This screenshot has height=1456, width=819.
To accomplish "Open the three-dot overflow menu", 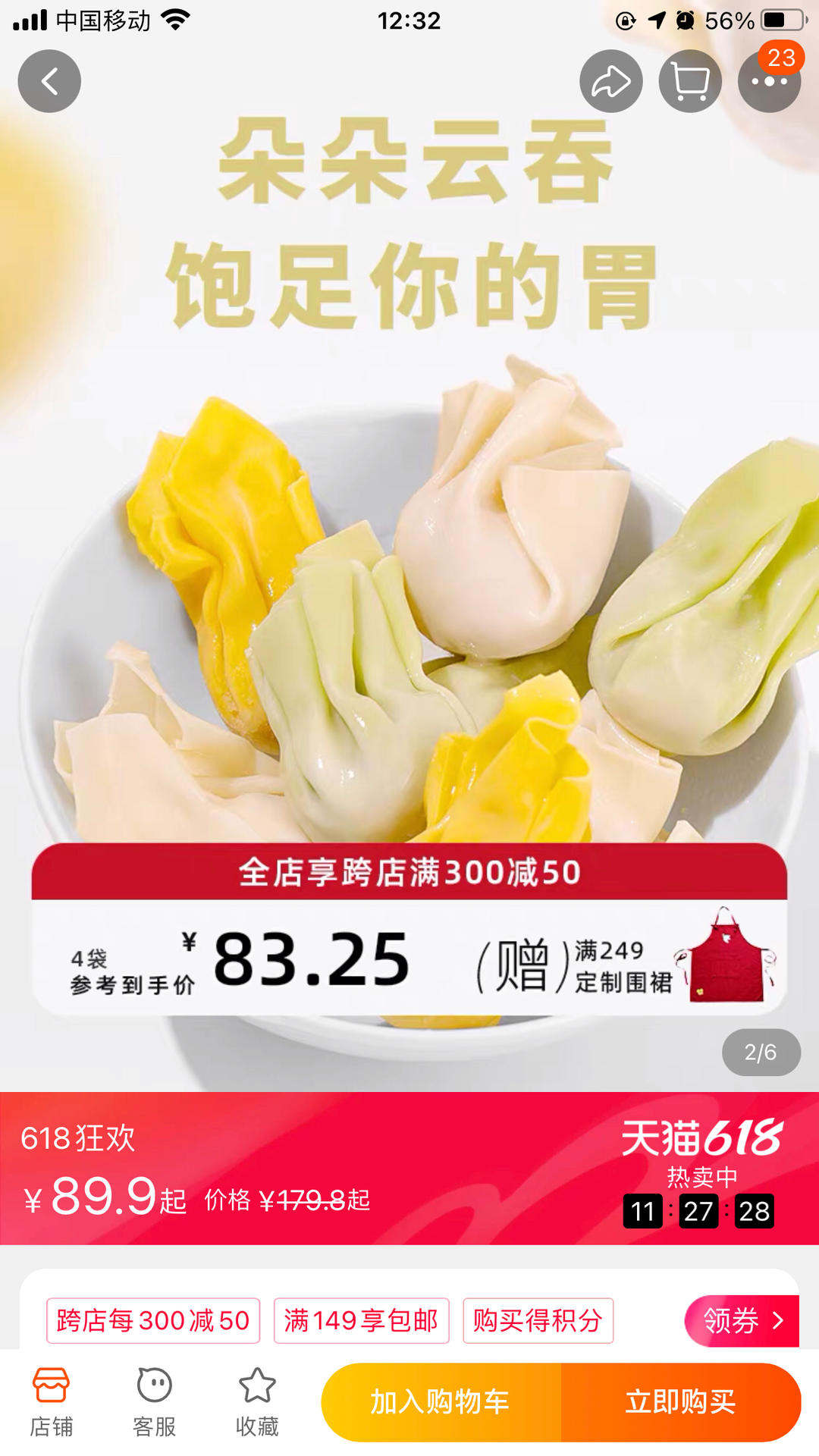I will (769, 81).
